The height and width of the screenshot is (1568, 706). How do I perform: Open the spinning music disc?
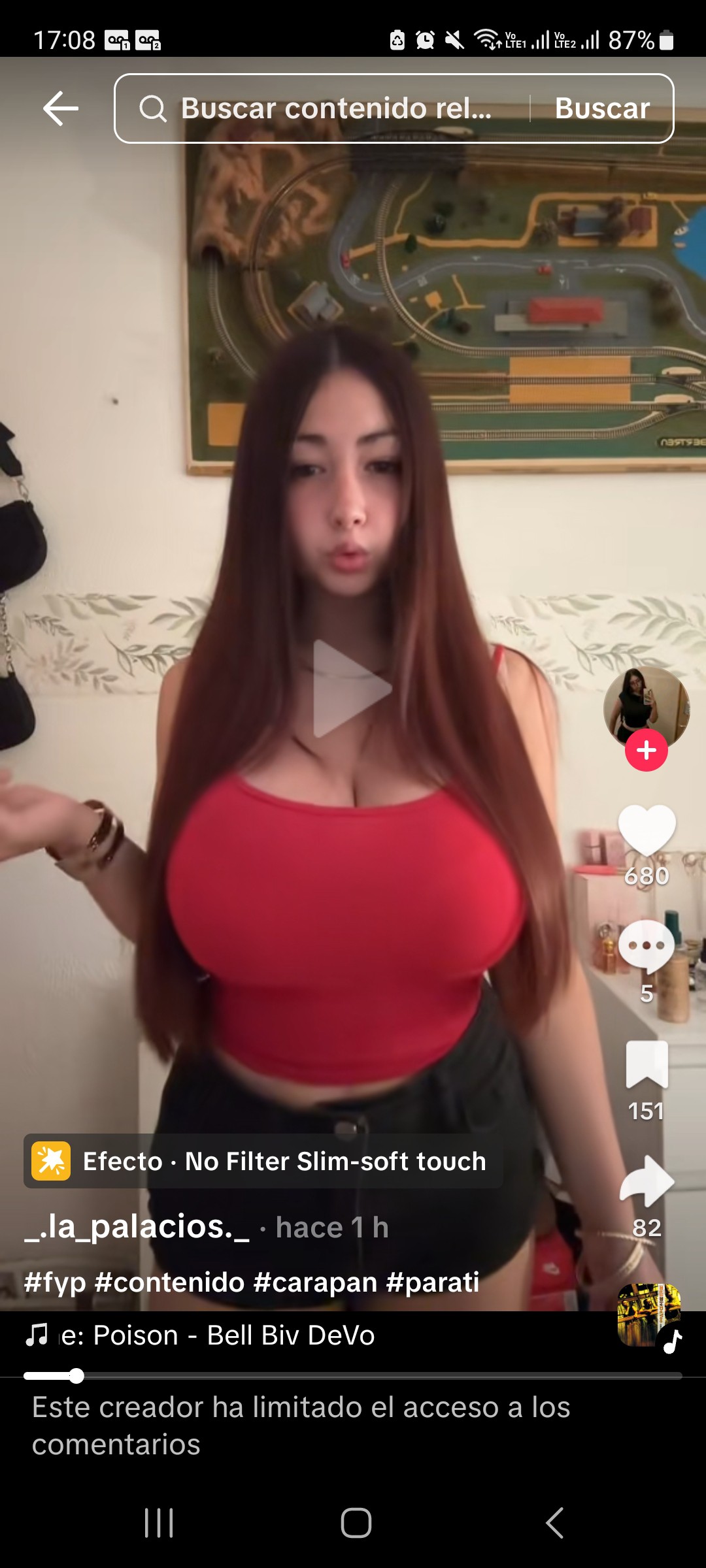tap(649, 1315)
